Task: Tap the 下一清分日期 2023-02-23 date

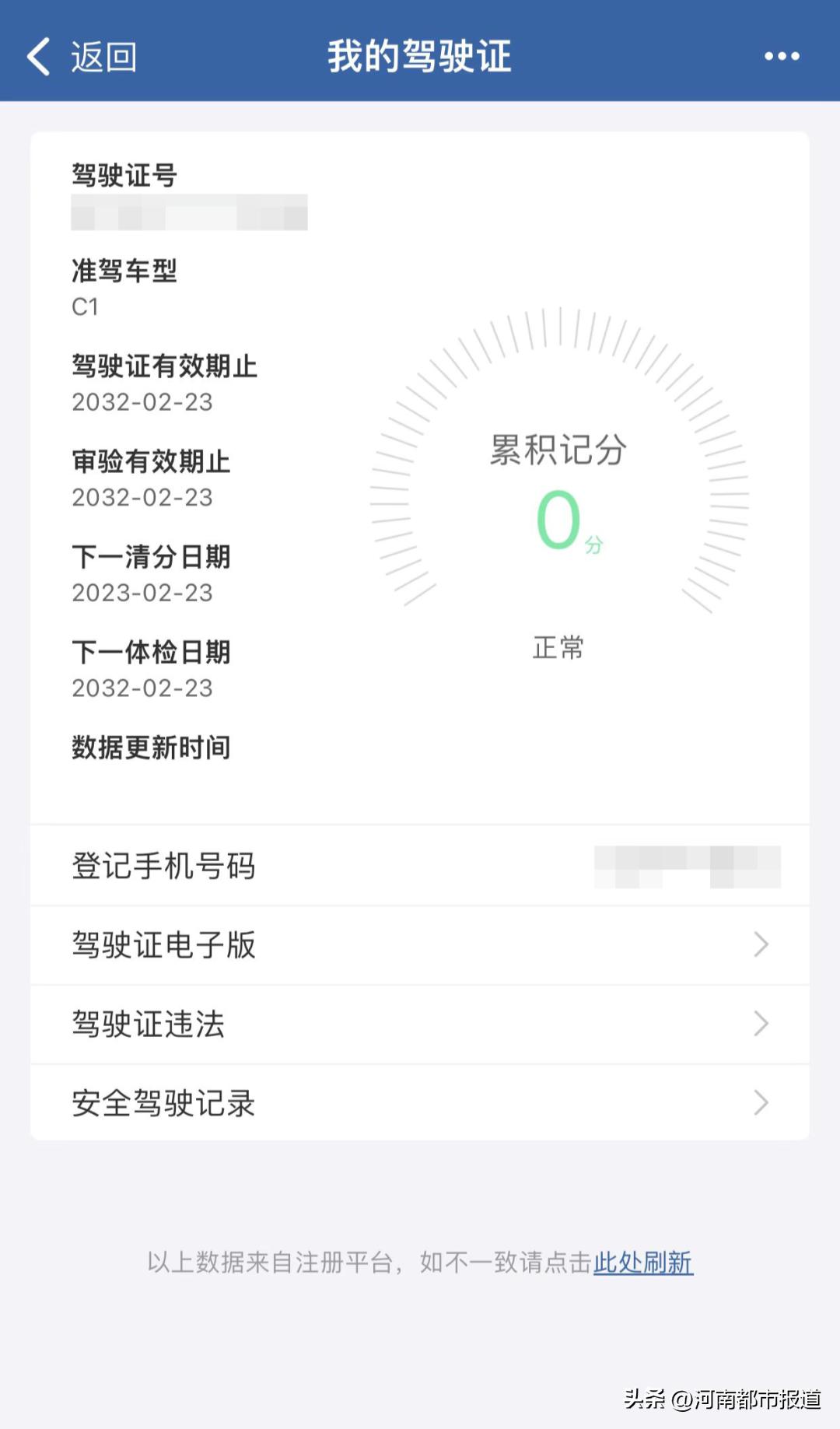Action: 141,593
